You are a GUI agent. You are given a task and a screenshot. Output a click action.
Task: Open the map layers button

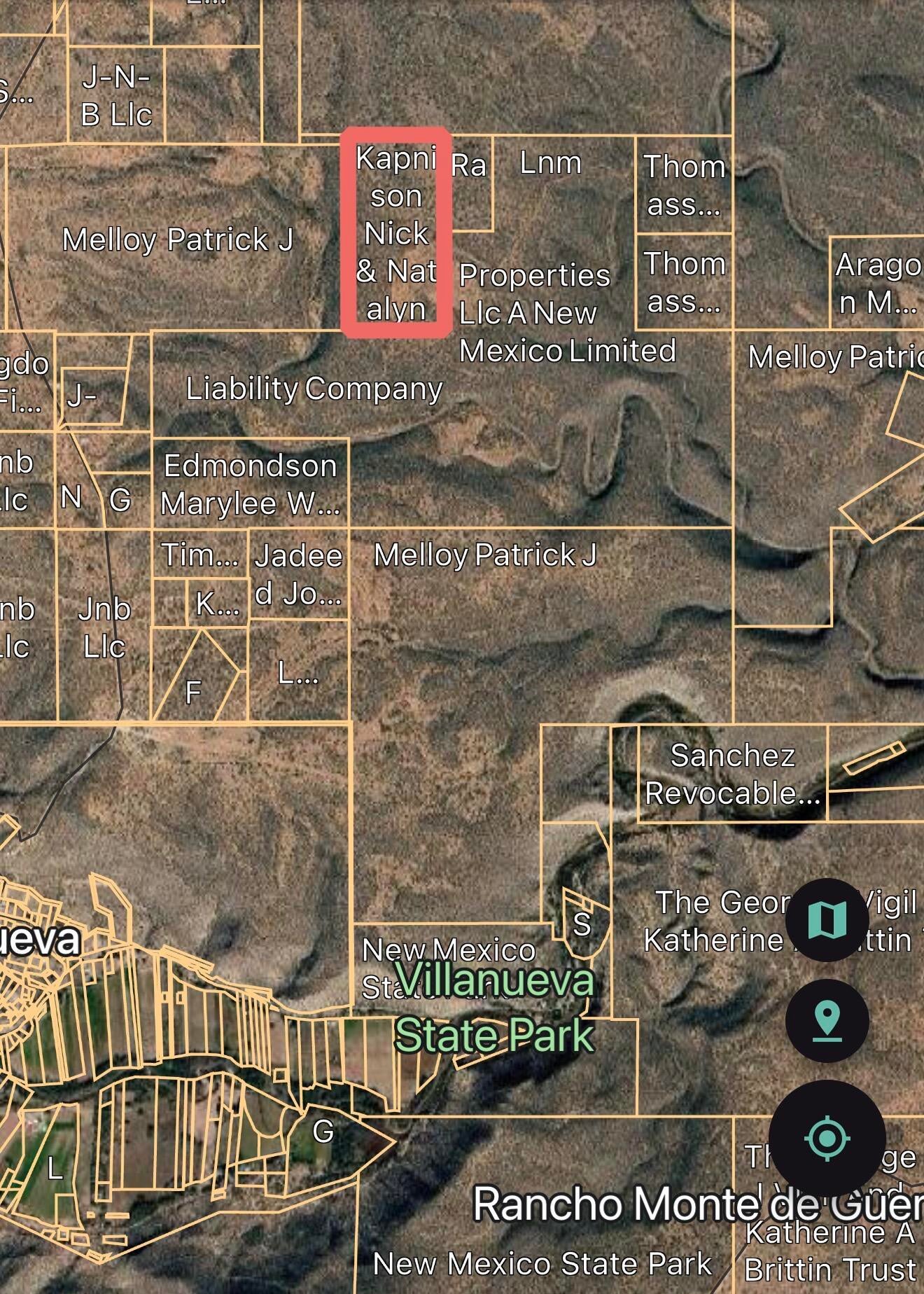[827, 919]
